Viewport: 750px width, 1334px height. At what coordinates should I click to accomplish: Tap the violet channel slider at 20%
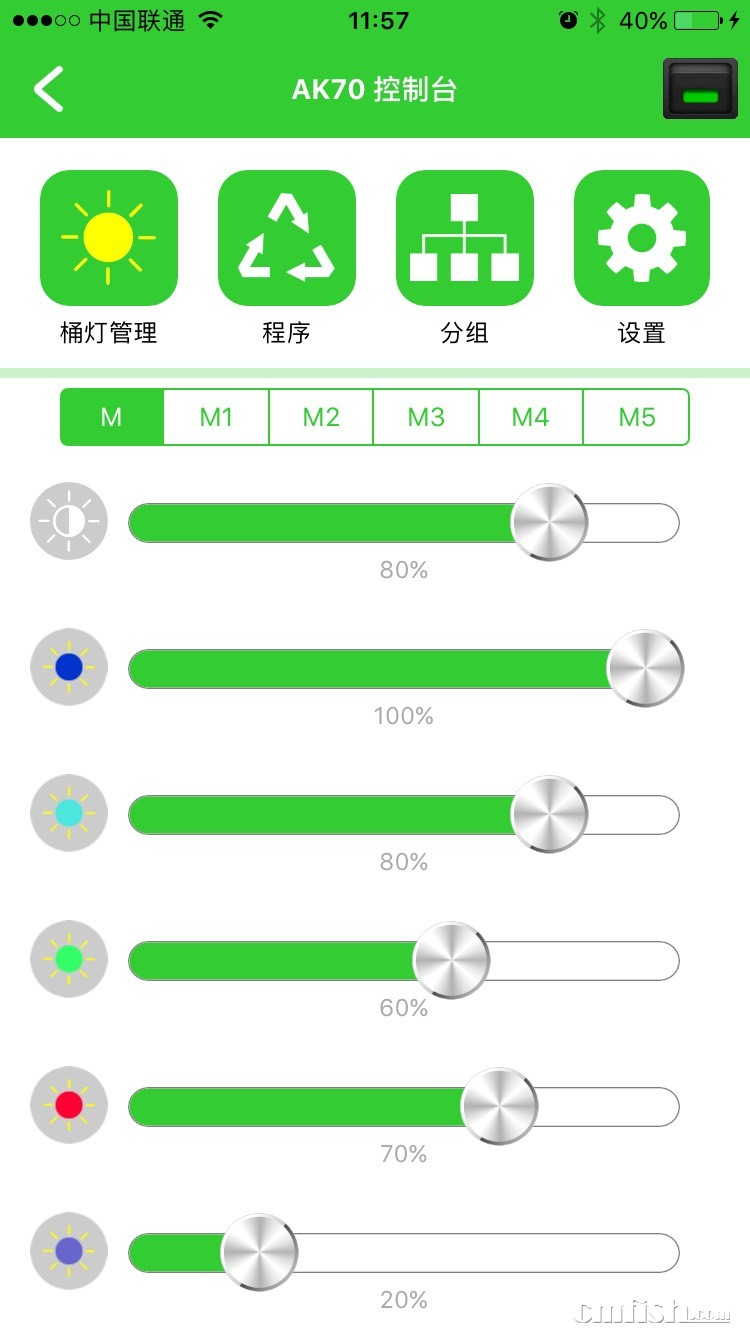[x=259, y=1252]
